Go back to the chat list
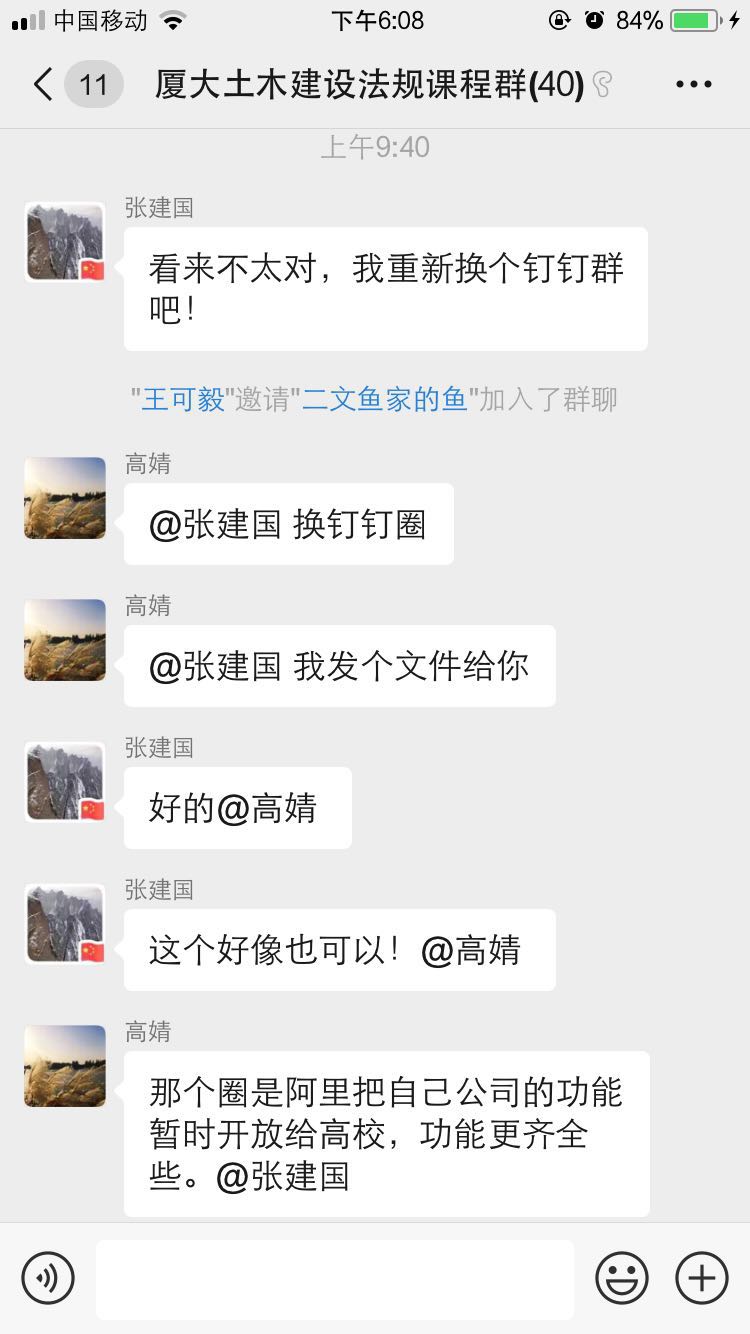The height and width of the screenshot is (1334, 750). pyautogui.click(x=44, y=85)
